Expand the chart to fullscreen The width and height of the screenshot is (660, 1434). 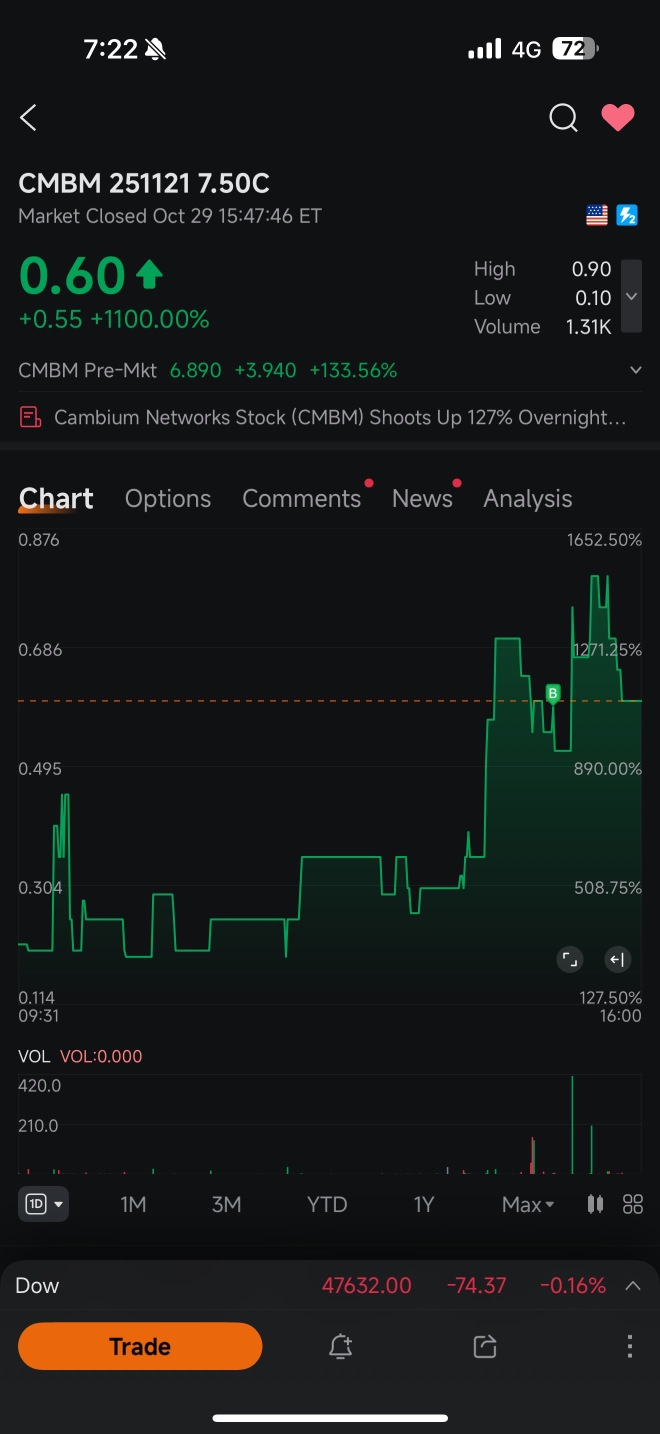569,960
